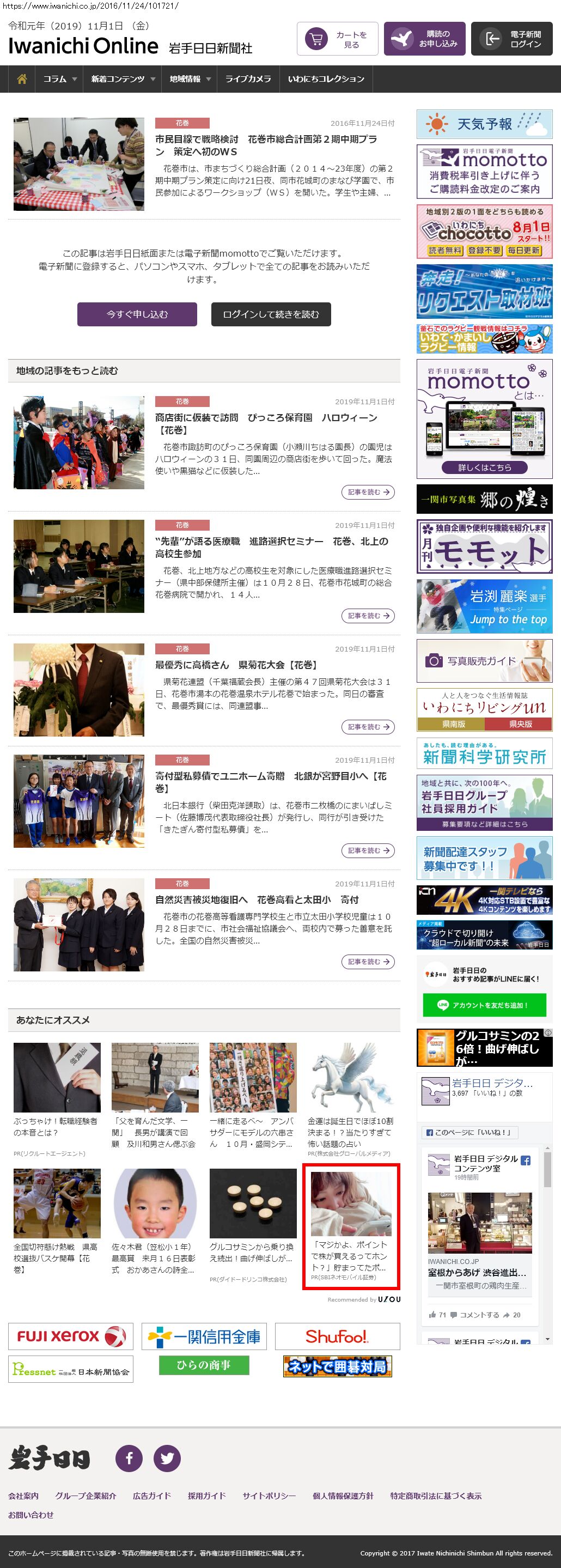Open the カートを見る cart button
This screenshot has width=561, height=1568.
[337, 39]
